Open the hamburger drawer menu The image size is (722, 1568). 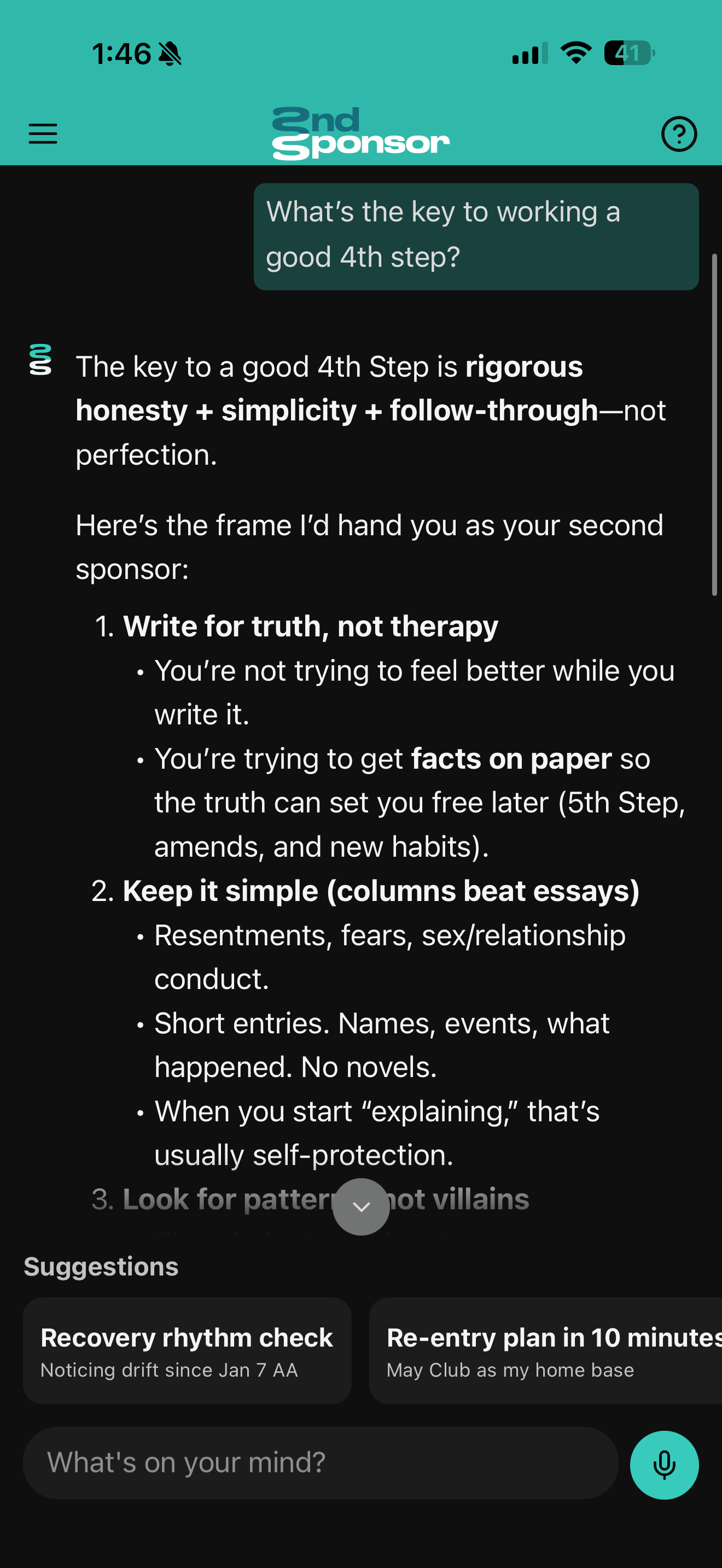pyautogui.click(x=43, y=134)
